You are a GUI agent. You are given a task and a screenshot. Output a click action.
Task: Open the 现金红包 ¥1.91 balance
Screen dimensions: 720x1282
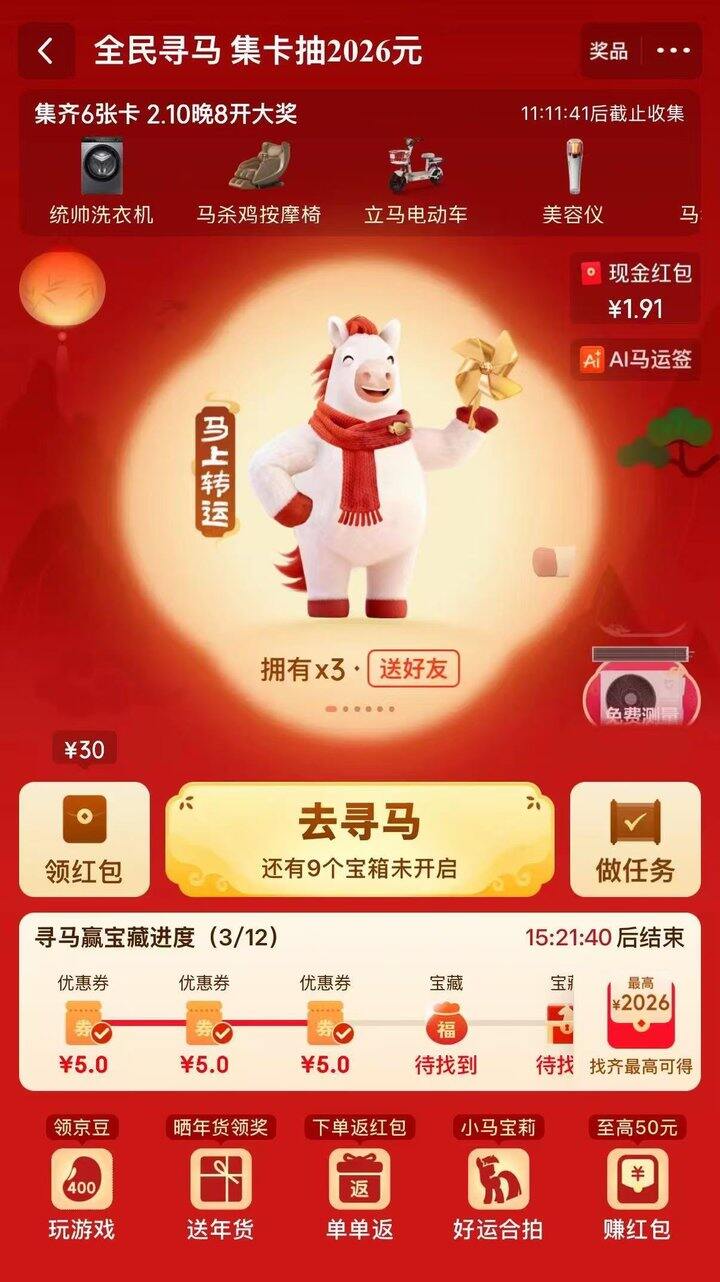pyautogui.click(x=636, y=289)
